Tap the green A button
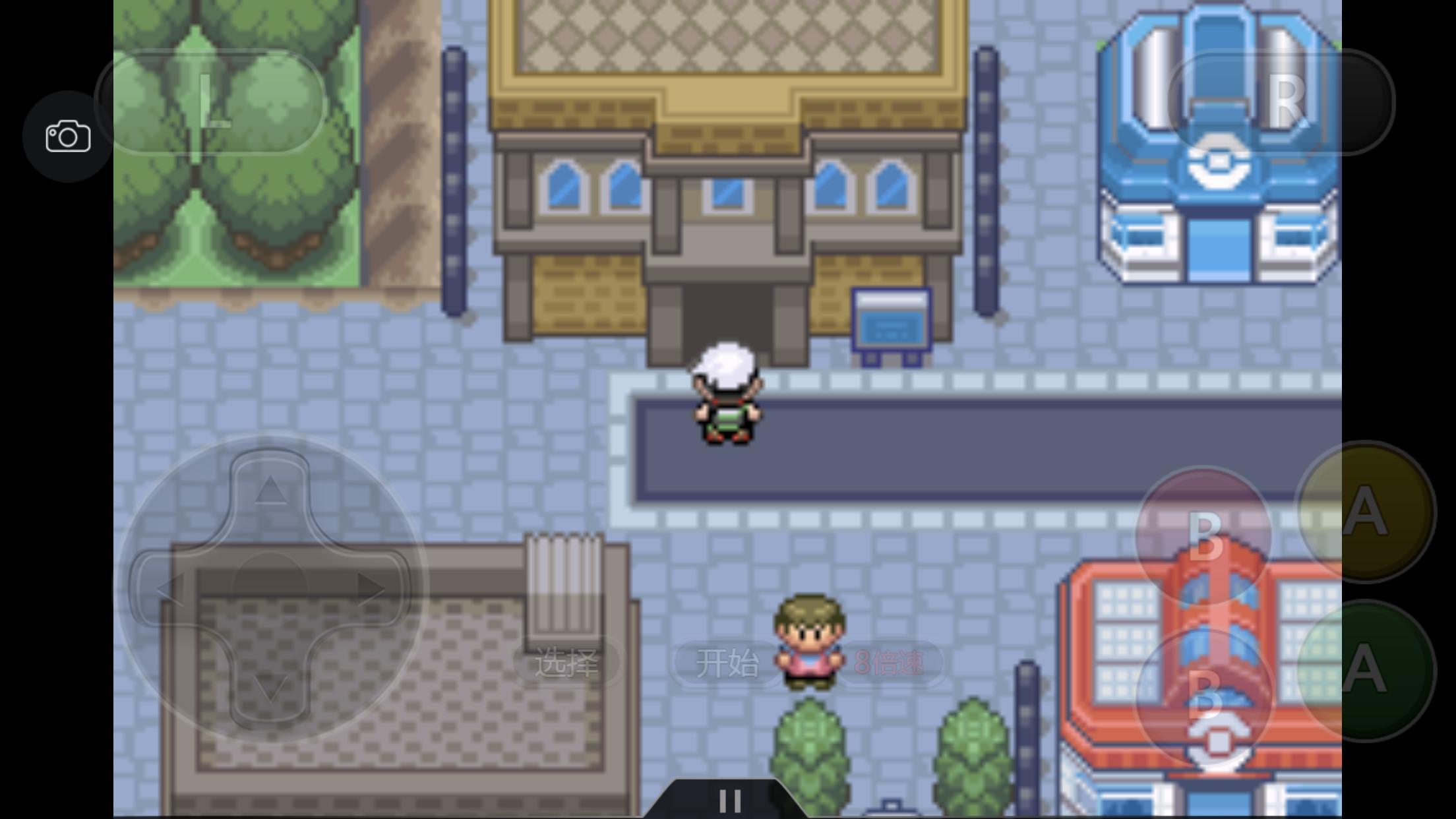The height and width of the screenshot is (819, 1456). click(x=1365, y=671)
